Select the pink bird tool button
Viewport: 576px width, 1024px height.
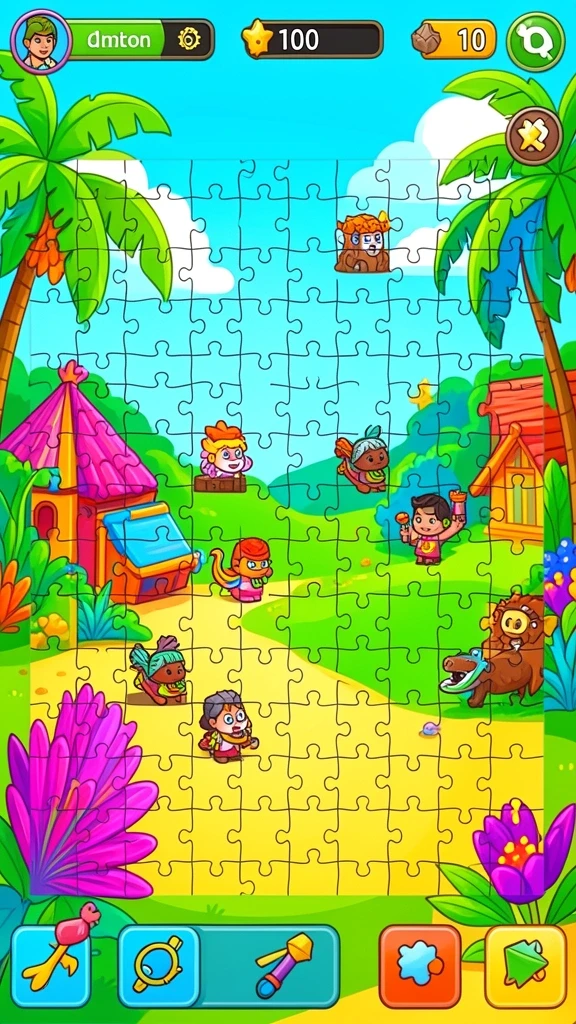[x=52, y=967]
